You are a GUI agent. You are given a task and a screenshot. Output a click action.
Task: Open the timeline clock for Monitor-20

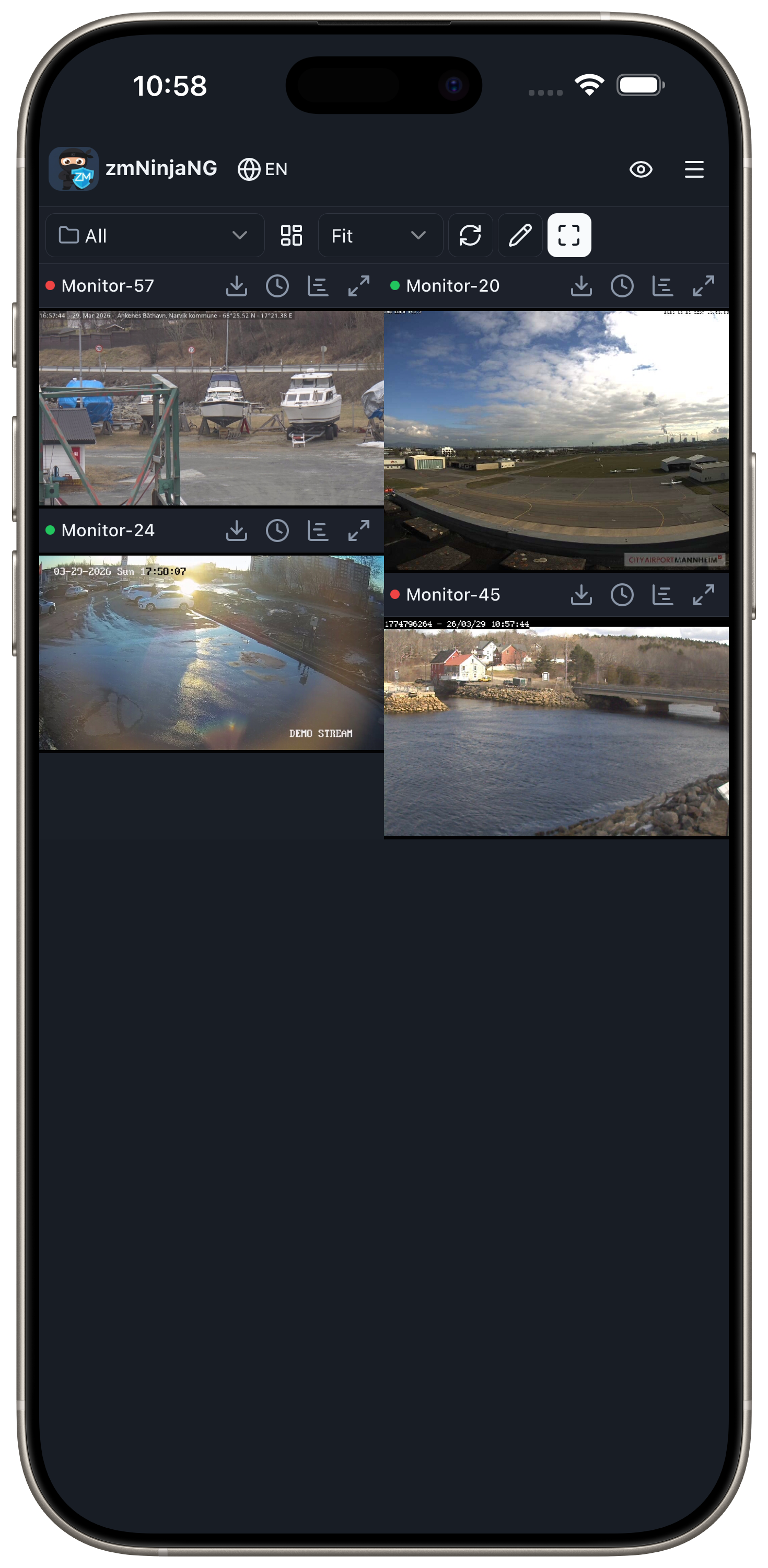623,285
